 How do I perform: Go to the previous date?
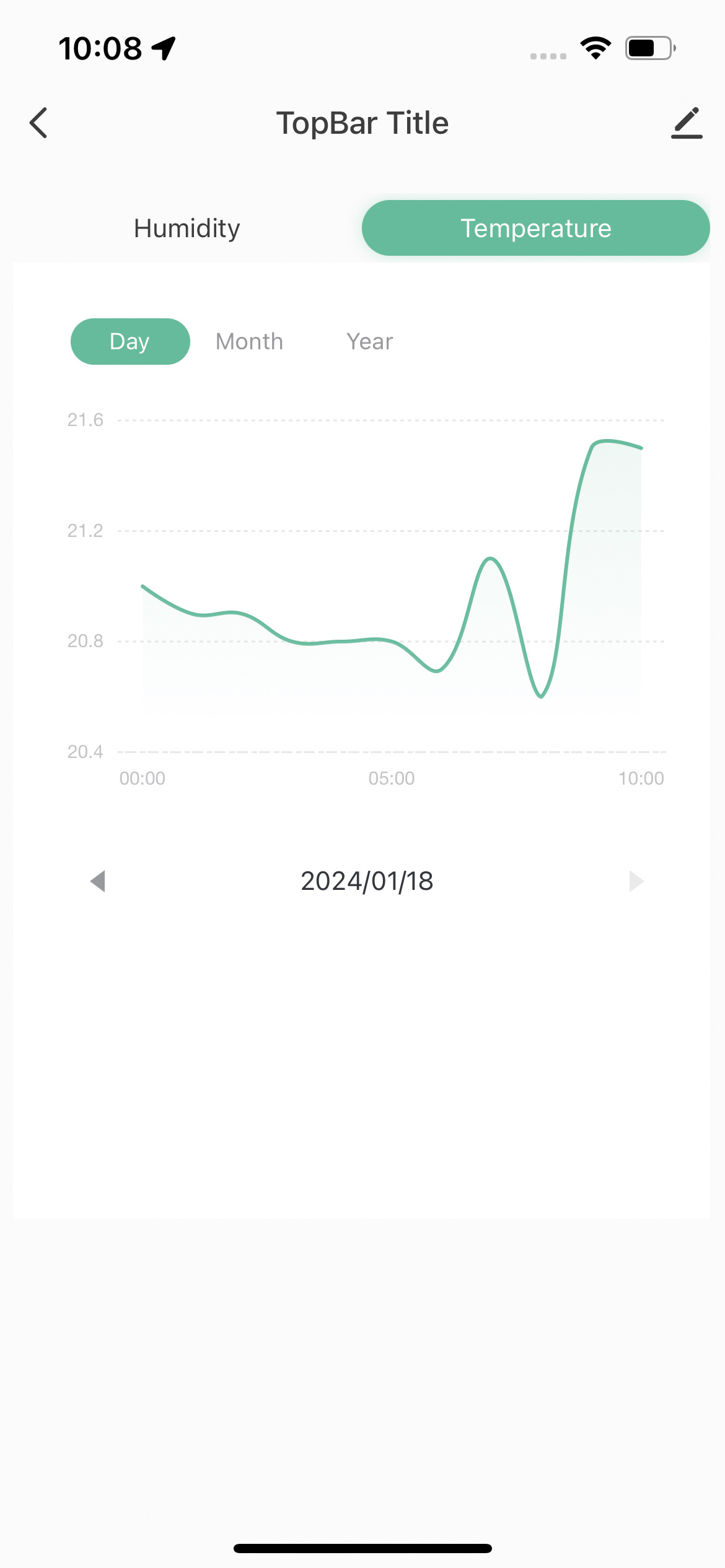pos(98,881)
